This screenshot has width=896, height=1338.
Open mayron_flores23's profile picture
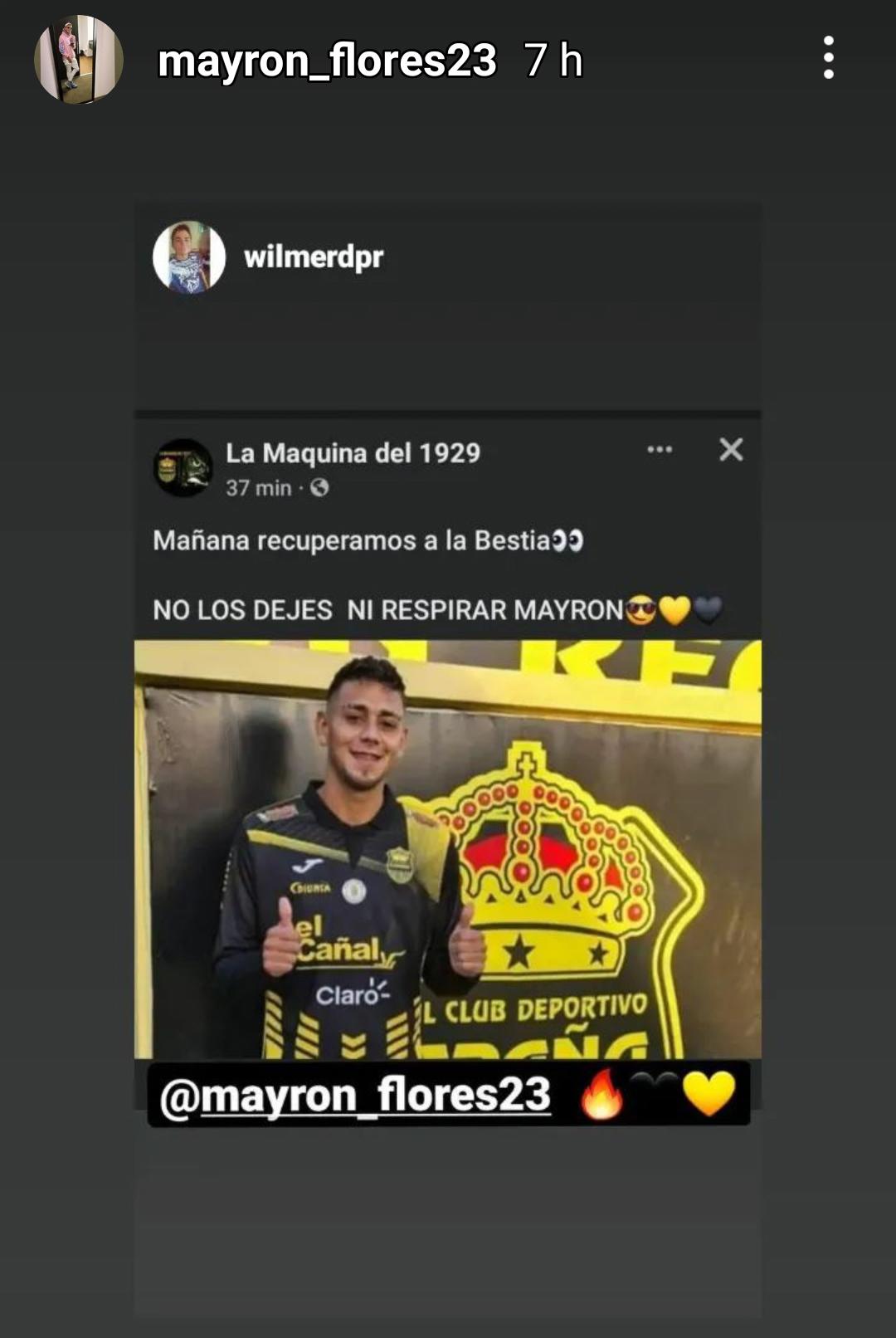click(79, 60)
